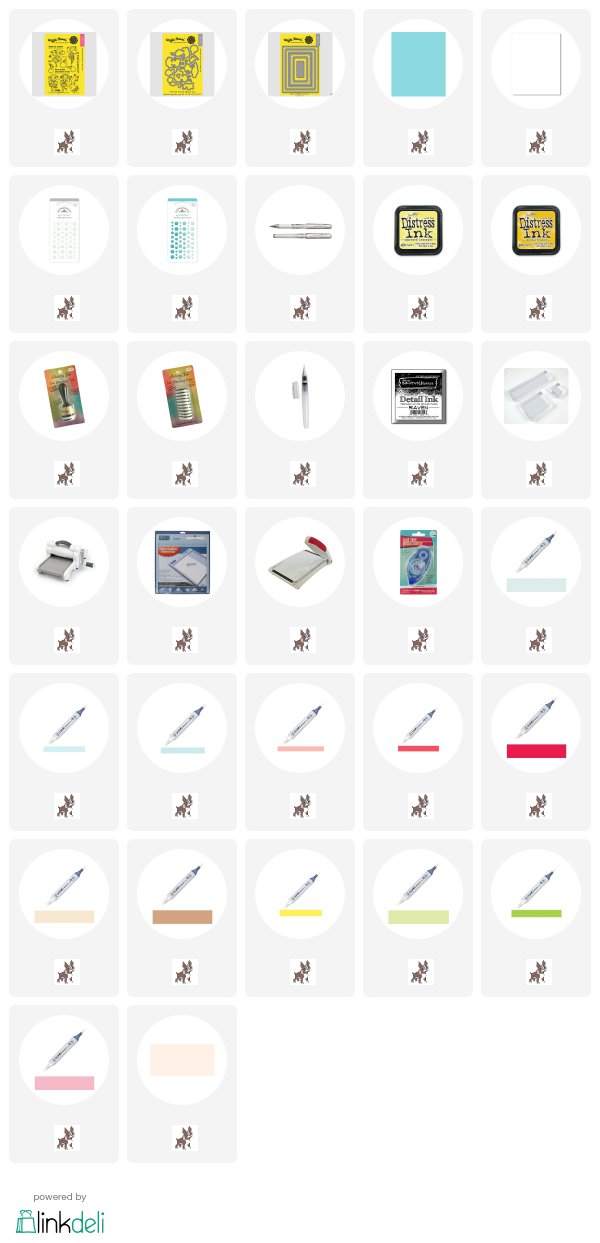Open the light blue cardstock product
600x1243 pixels.
tap(418, 64)
